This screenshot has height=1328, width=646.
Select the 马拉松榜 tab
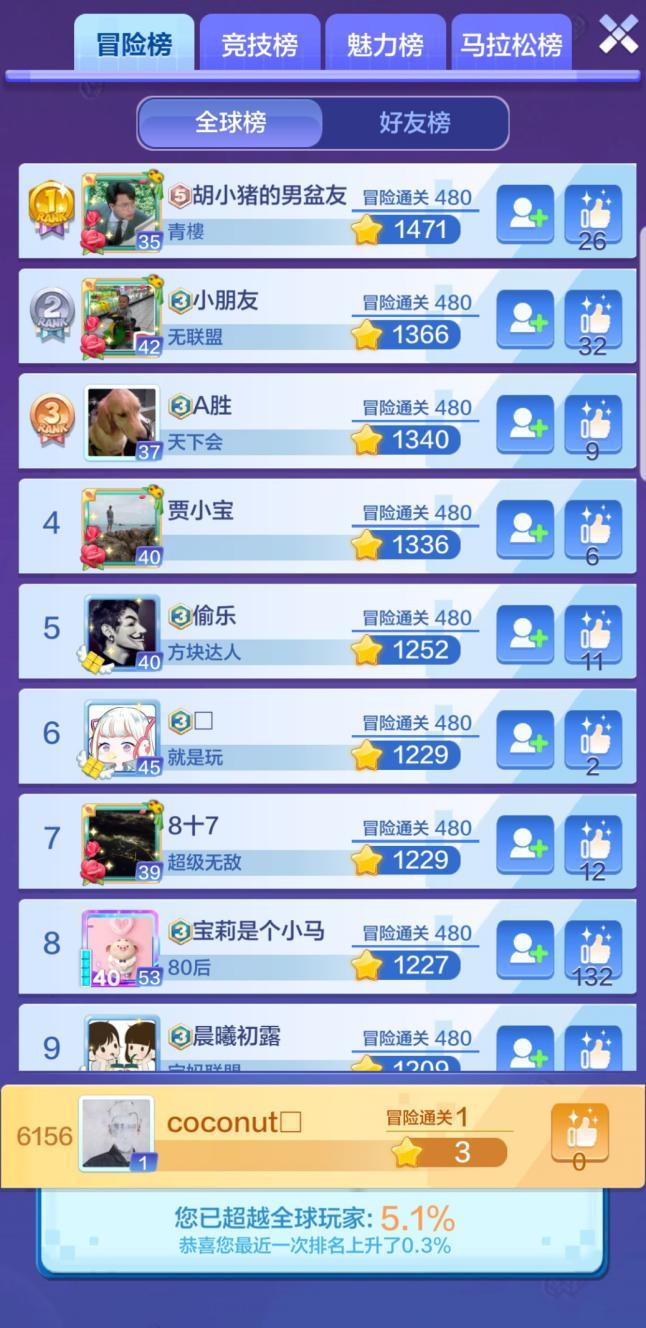[511, 44]
